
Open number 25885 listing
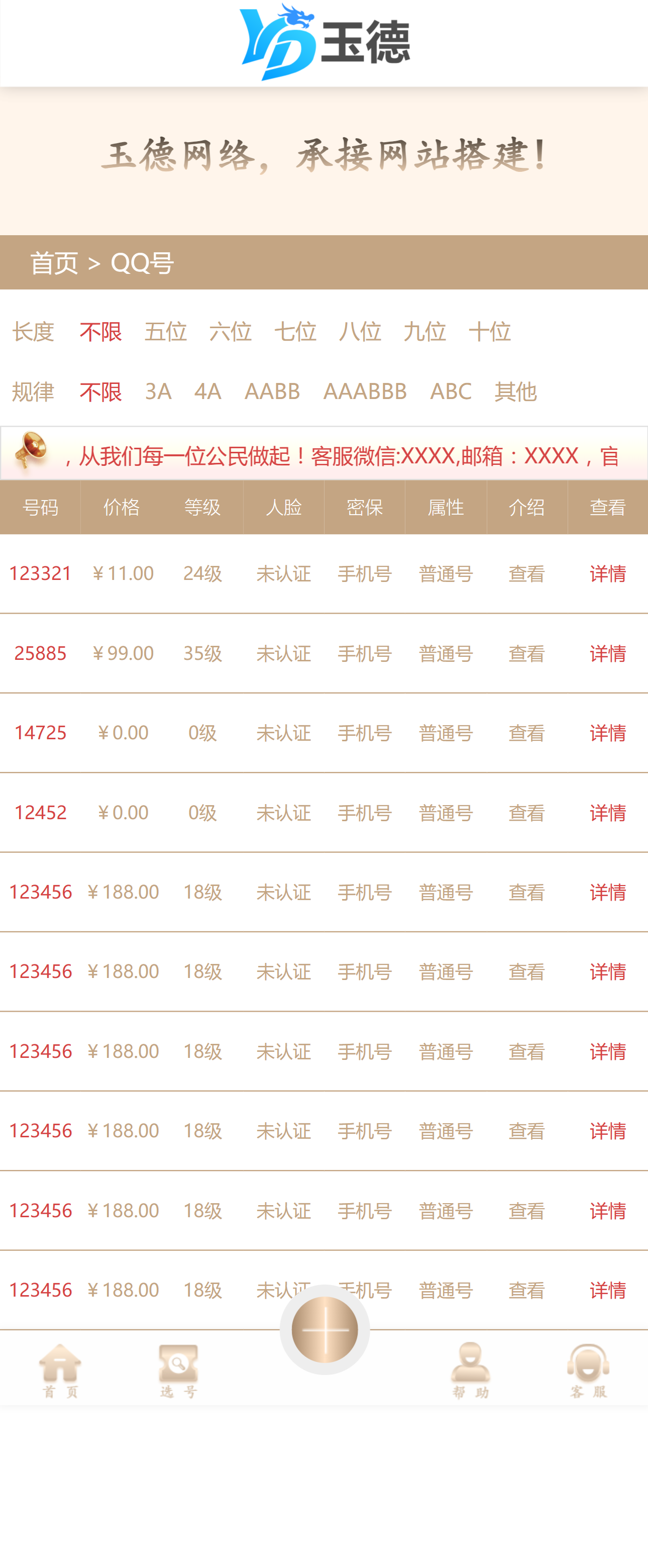click(40, 653)
